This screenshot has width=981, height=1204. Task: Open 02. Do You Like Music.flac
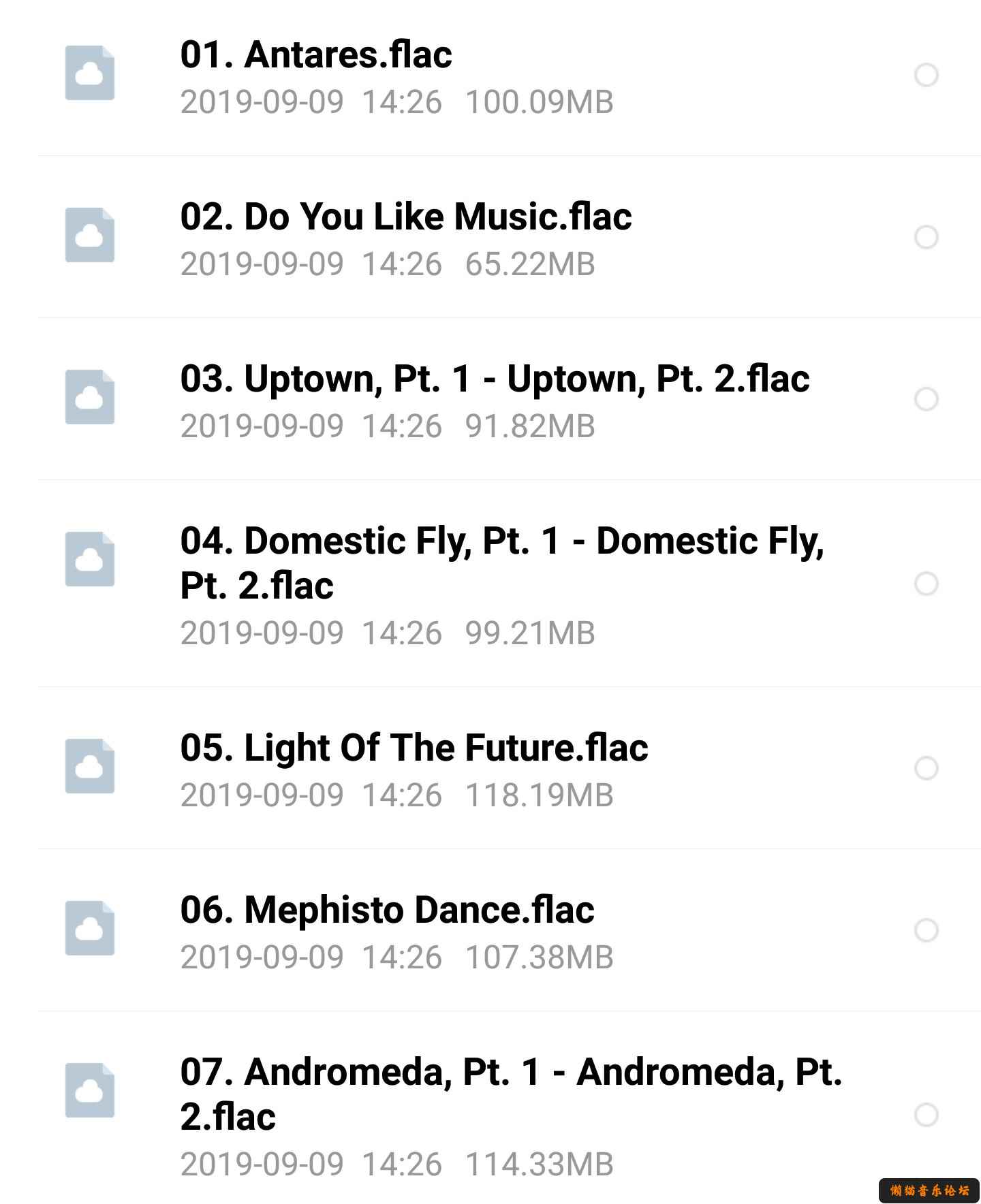tap(405, 217)
